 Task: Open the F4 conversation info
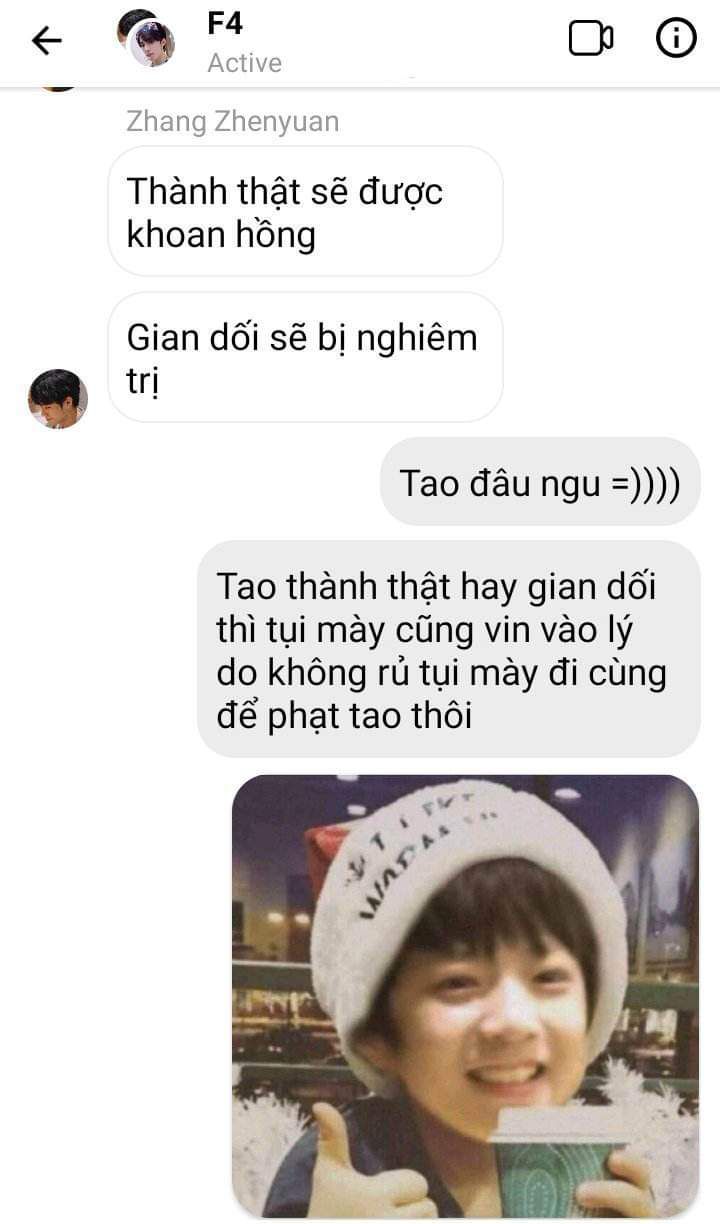tap(676, 39)
